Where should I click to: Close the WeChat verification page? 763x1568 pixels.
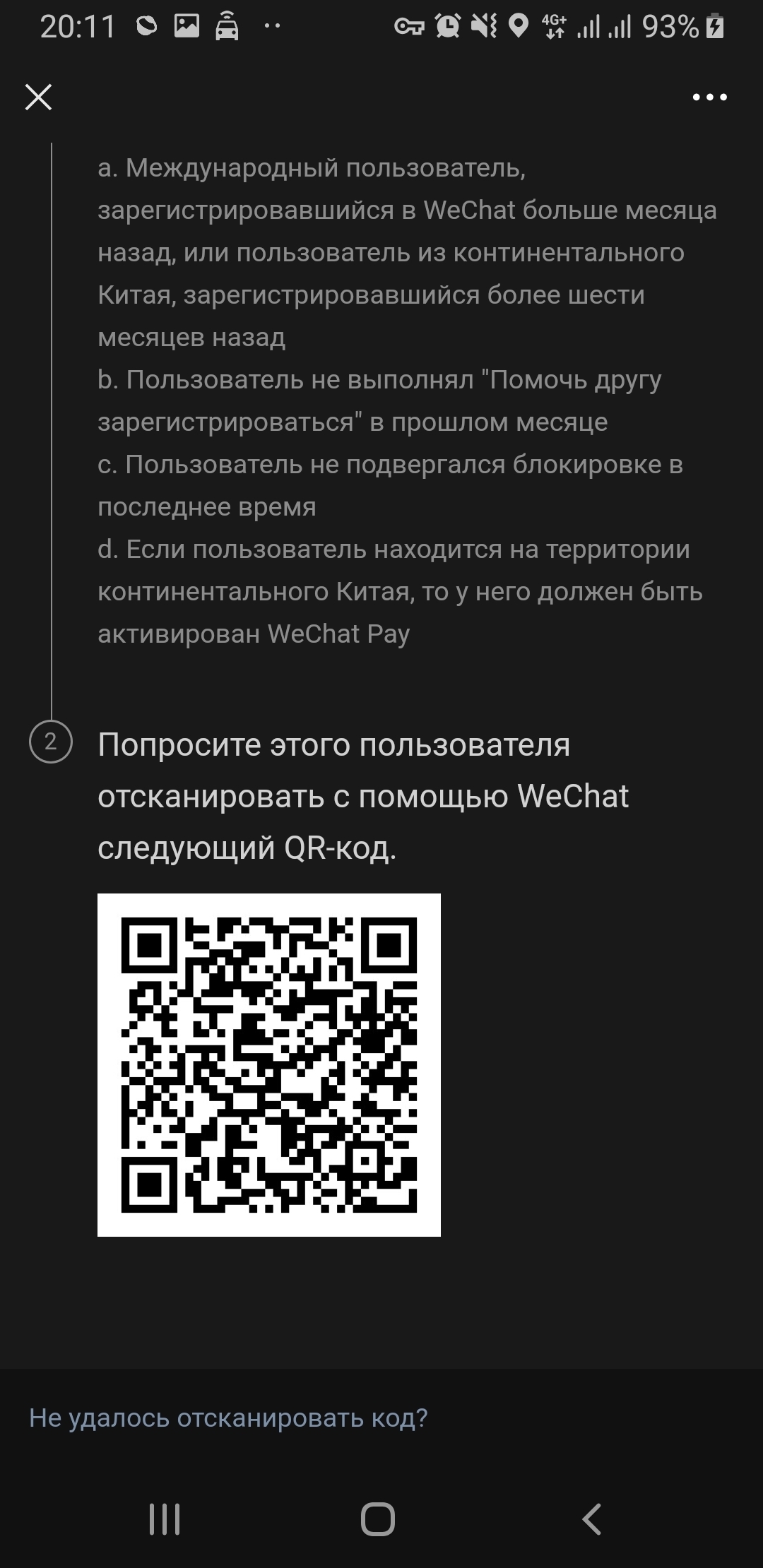pos(39,97)
